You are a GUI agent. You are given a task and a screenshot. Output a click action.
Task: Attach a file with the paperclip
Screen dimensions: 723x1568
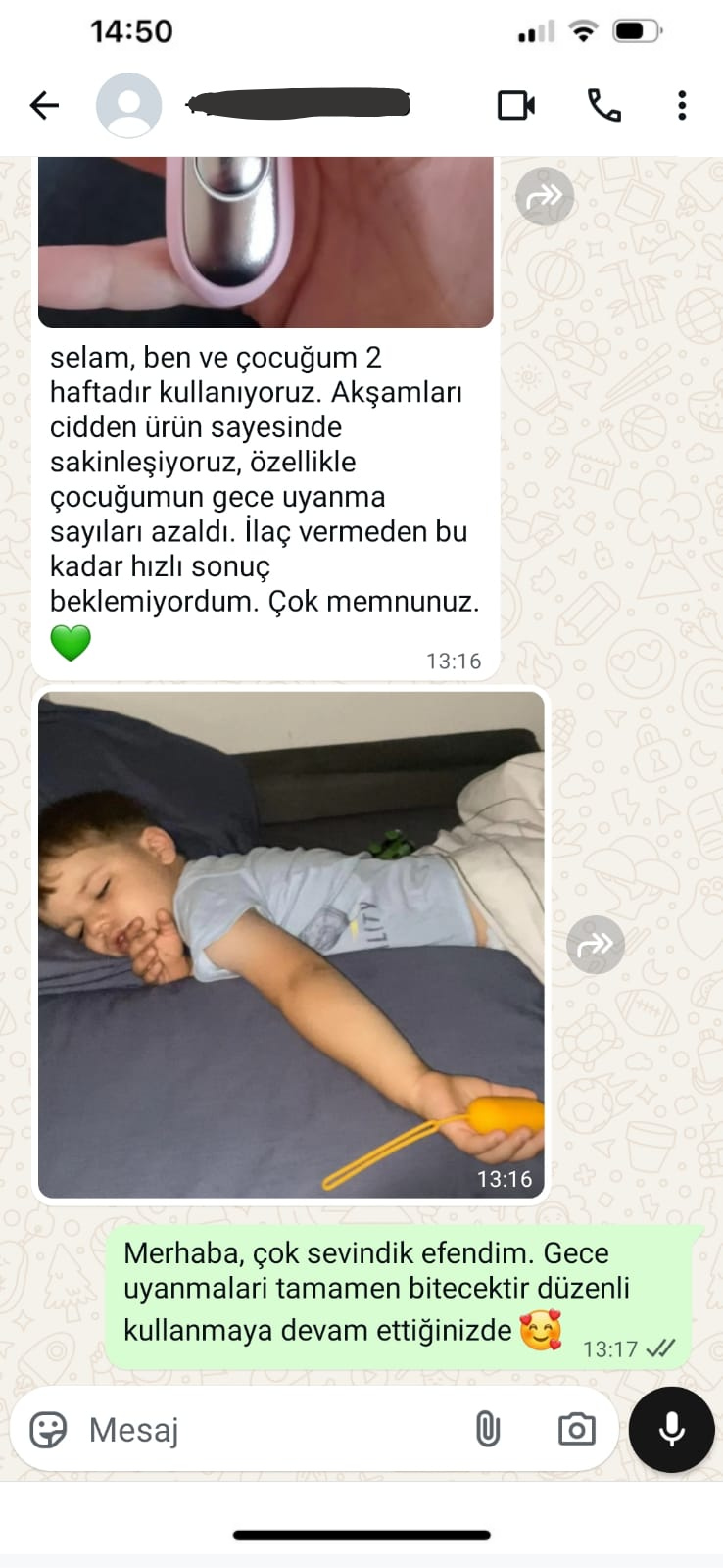pos(487,1430)
